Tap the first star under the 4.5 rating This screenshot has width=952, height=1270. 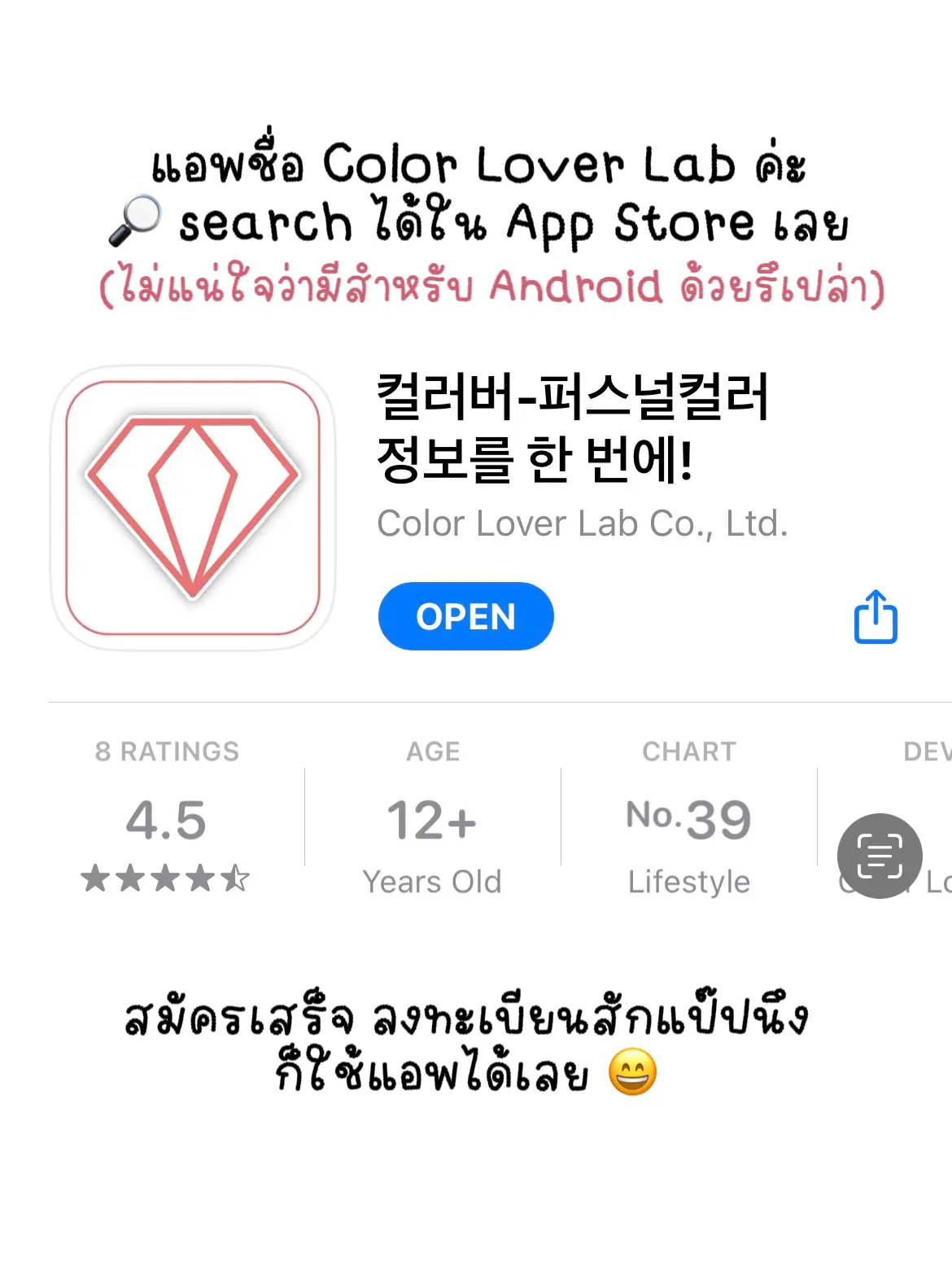click(97, 879)
